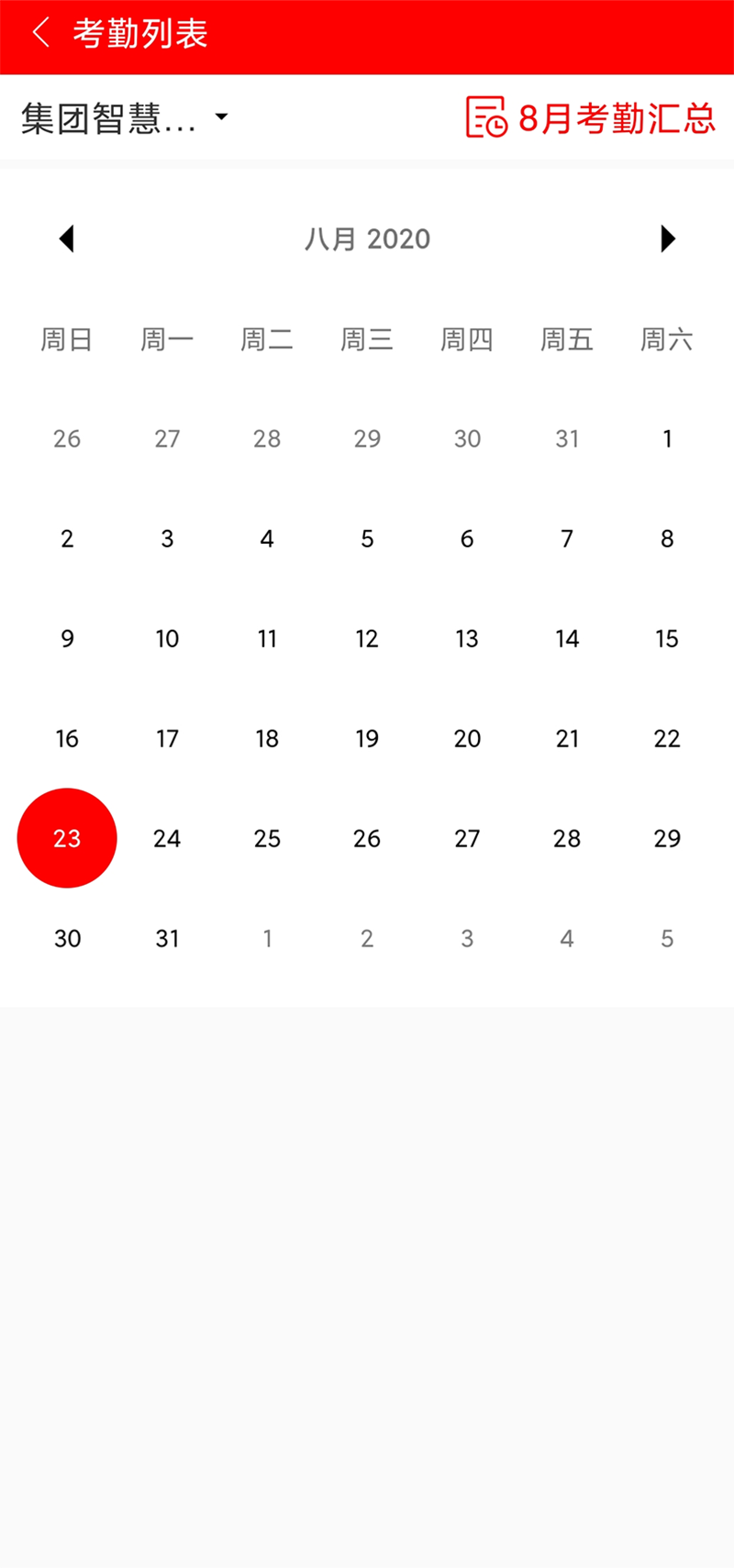Click the 周日 weekday header
The width and height of the screenshot is (734, 1568).
[67, 338]
